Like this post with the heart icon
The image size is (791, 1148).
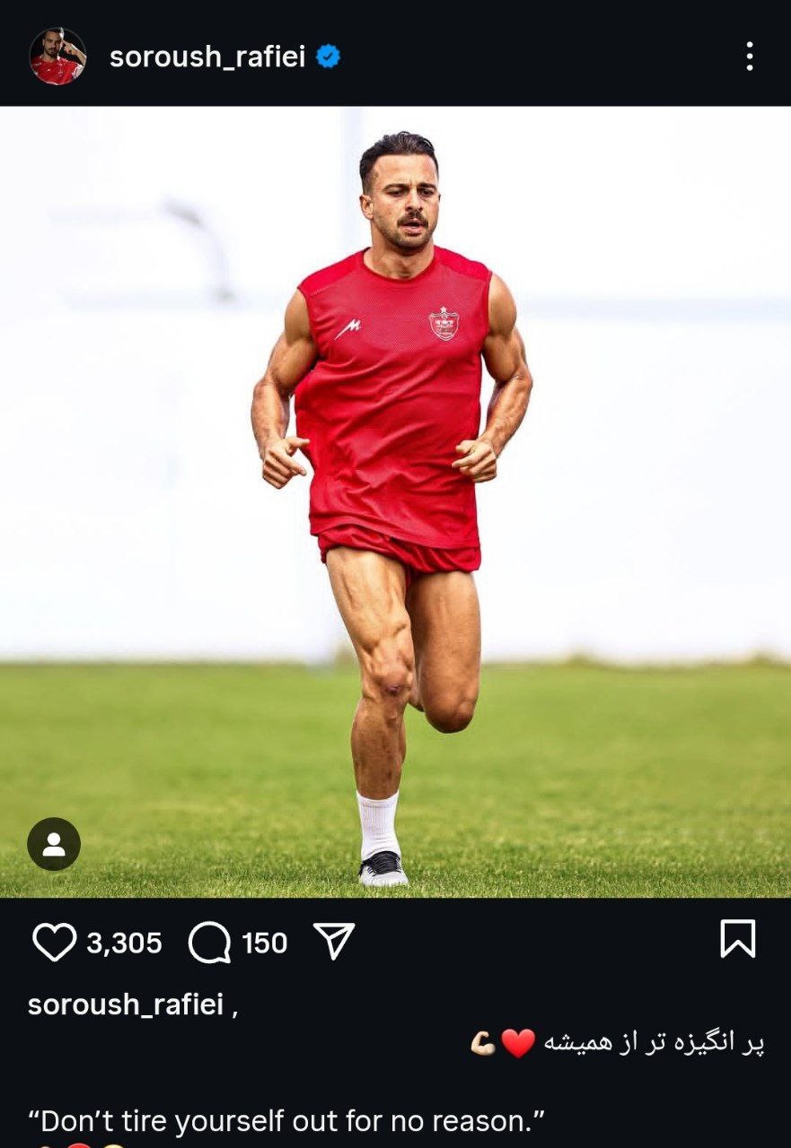[54, 942]
